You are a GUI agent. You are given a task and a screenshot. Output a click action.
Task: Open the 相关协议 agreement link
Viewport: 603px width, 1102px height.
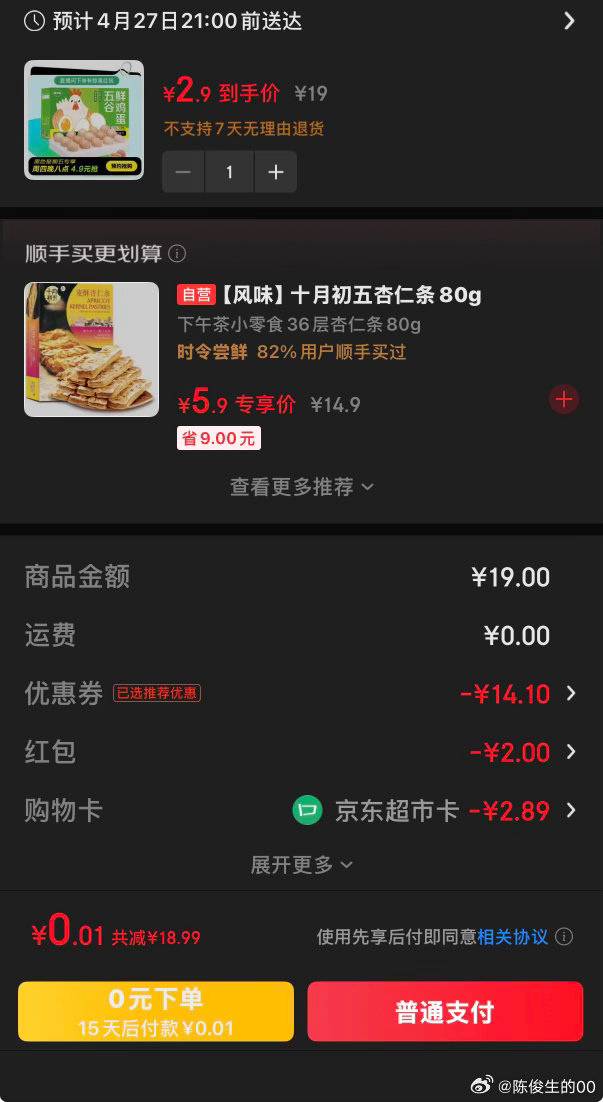pos(512,937)
